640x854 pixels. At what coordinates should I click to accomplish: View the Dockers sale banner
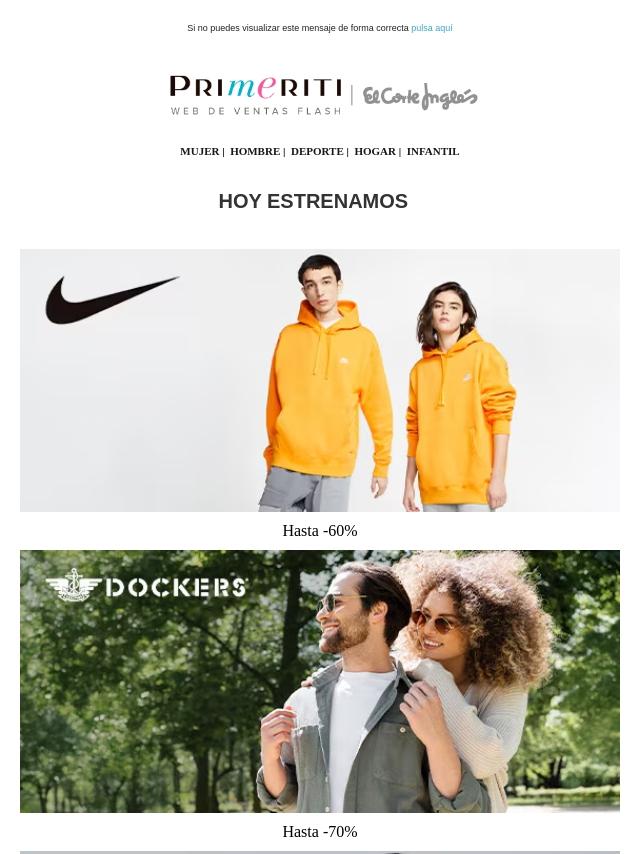pos(320,681)
